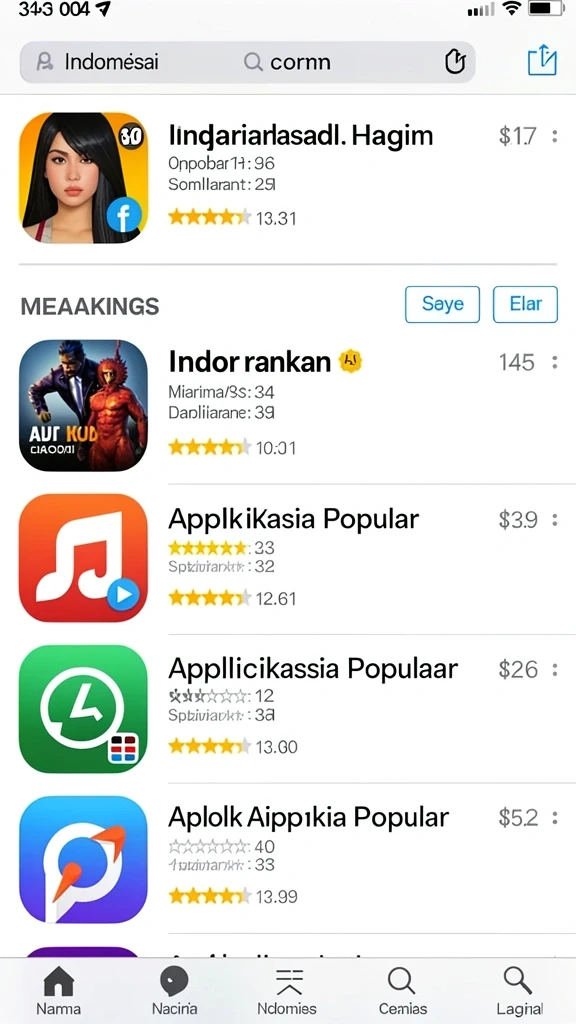Switch to the Naciria tab

coord(174,991)
